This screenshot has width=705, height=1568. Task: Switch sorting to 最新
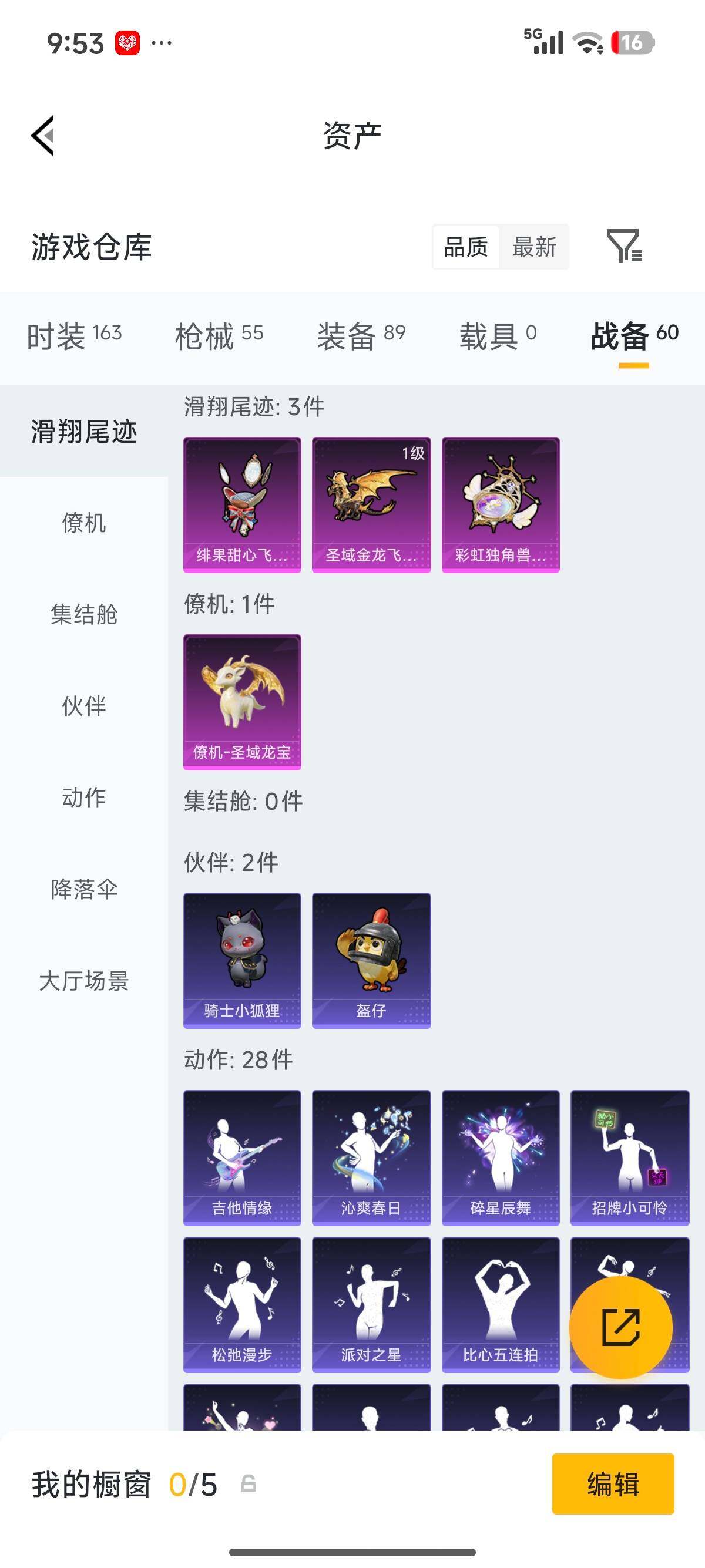pos(536,246)
